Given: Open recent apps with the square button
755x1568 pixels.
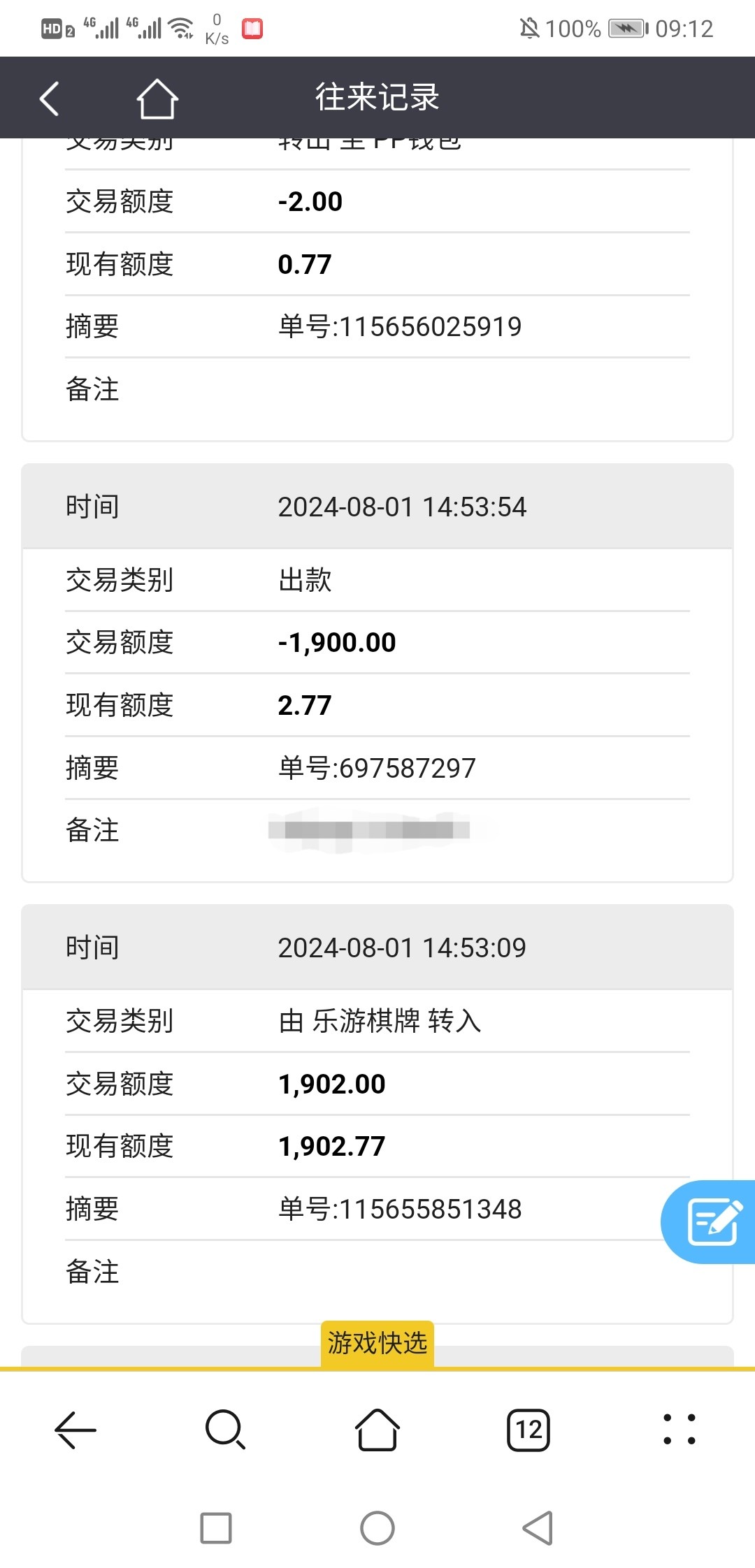Looking at the screenshot, I should [216, 1528].
